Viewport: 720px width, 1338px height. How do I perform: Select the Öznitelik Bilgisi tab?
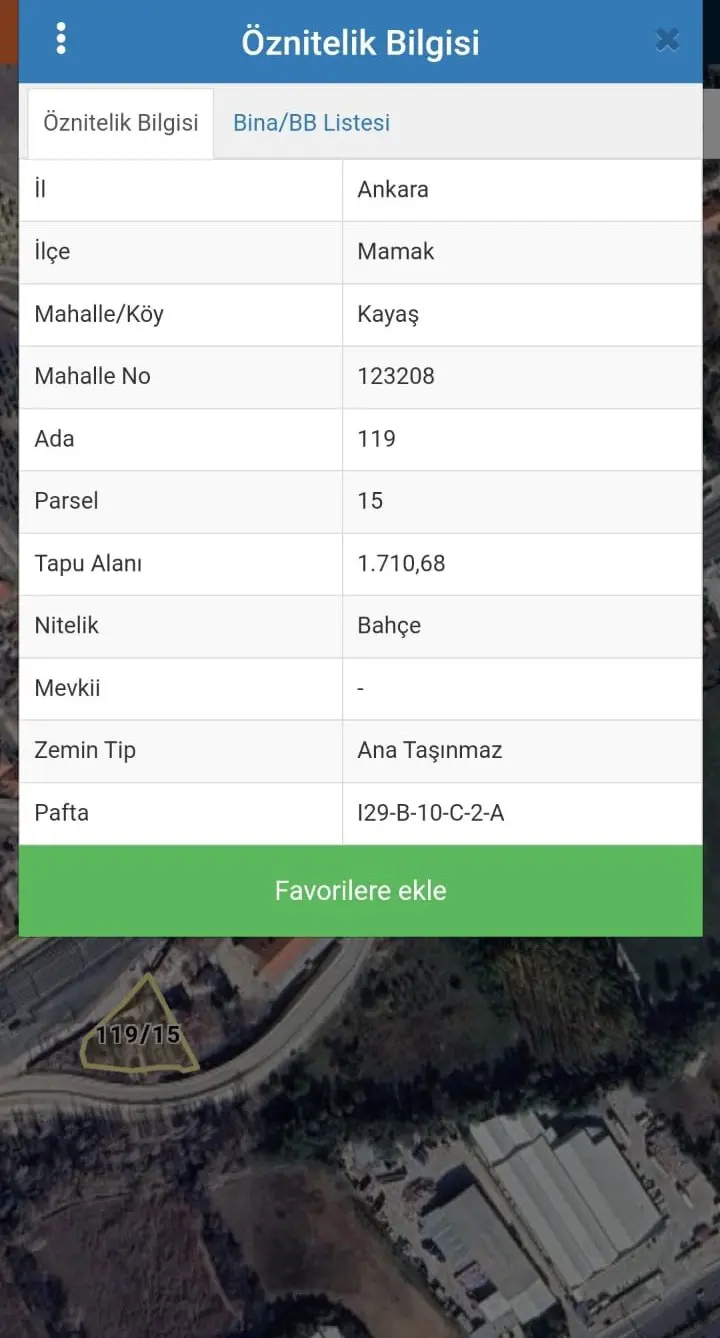[121, 123]
